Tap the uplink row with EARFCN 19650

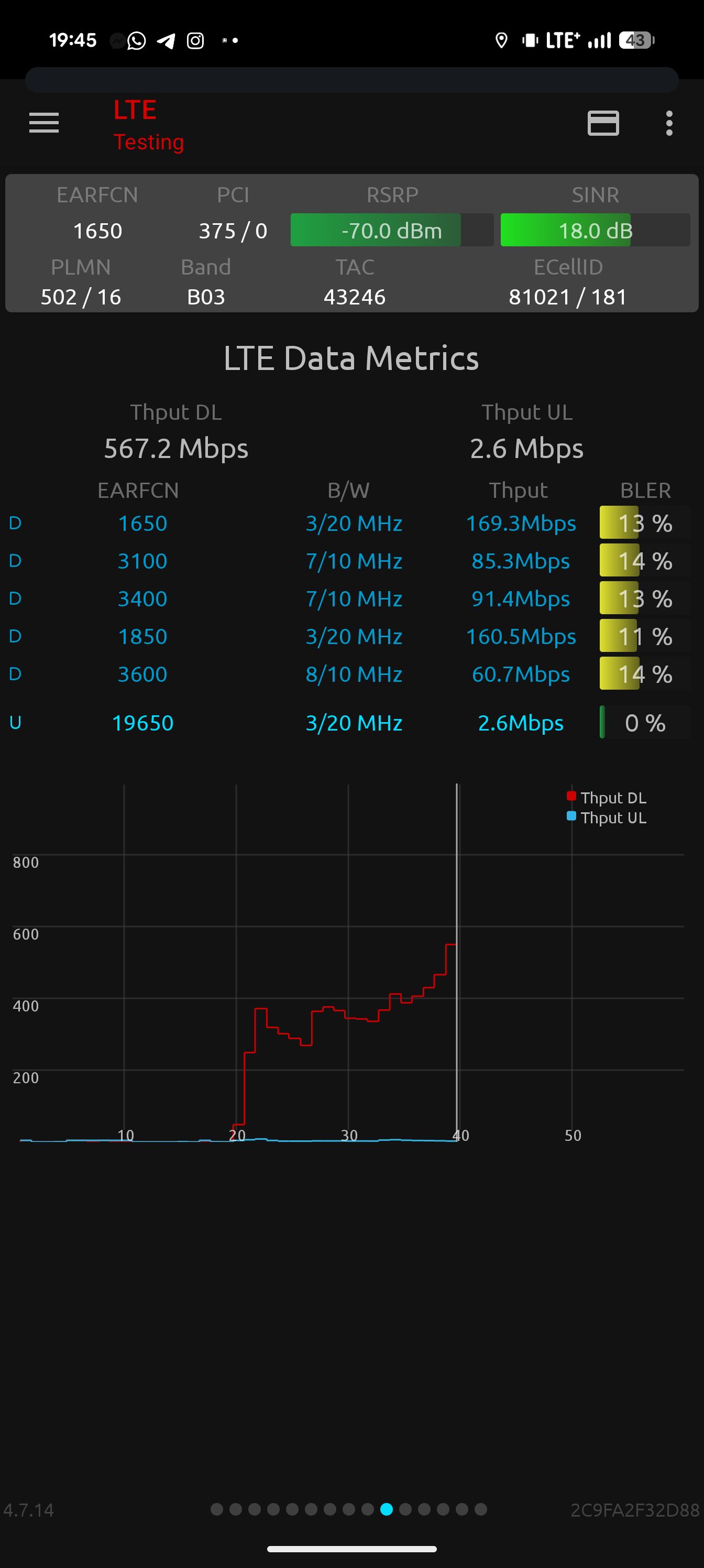tap(351, 723)
